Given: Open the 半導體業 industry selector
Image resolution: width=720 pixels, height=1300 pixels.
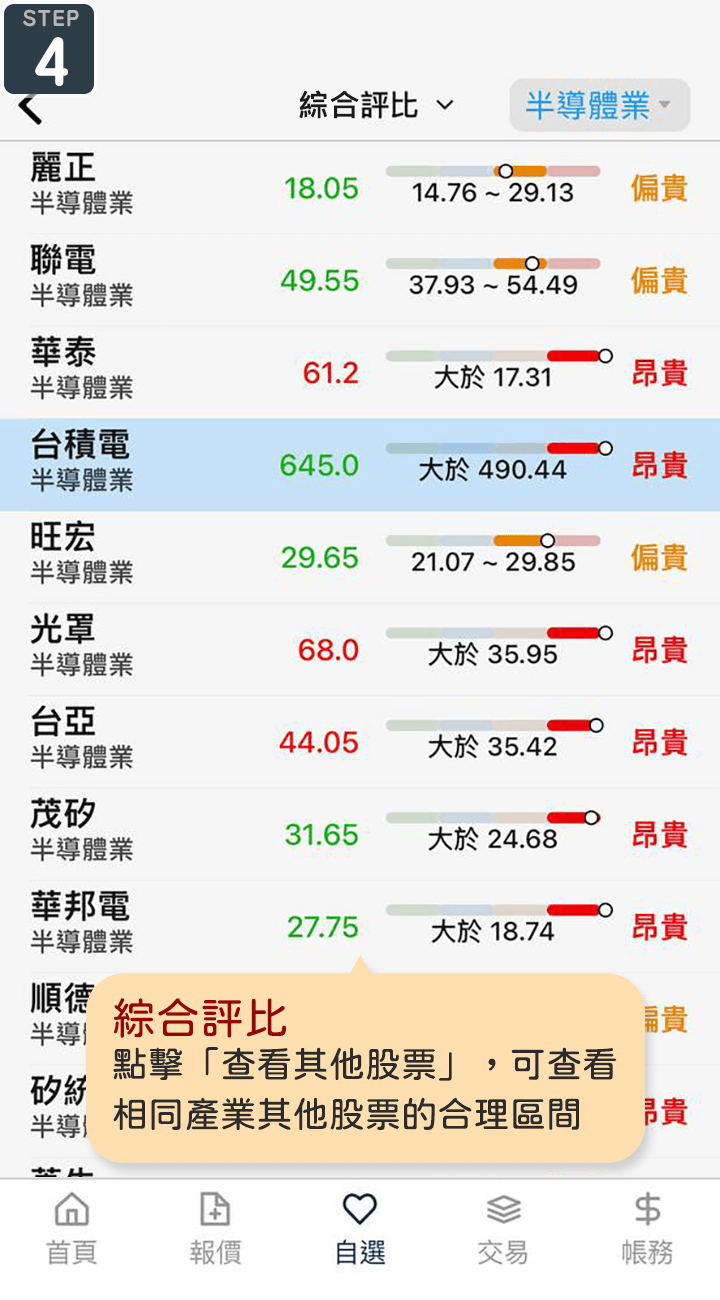Looking at the screenshot, I should click(599, 105).
